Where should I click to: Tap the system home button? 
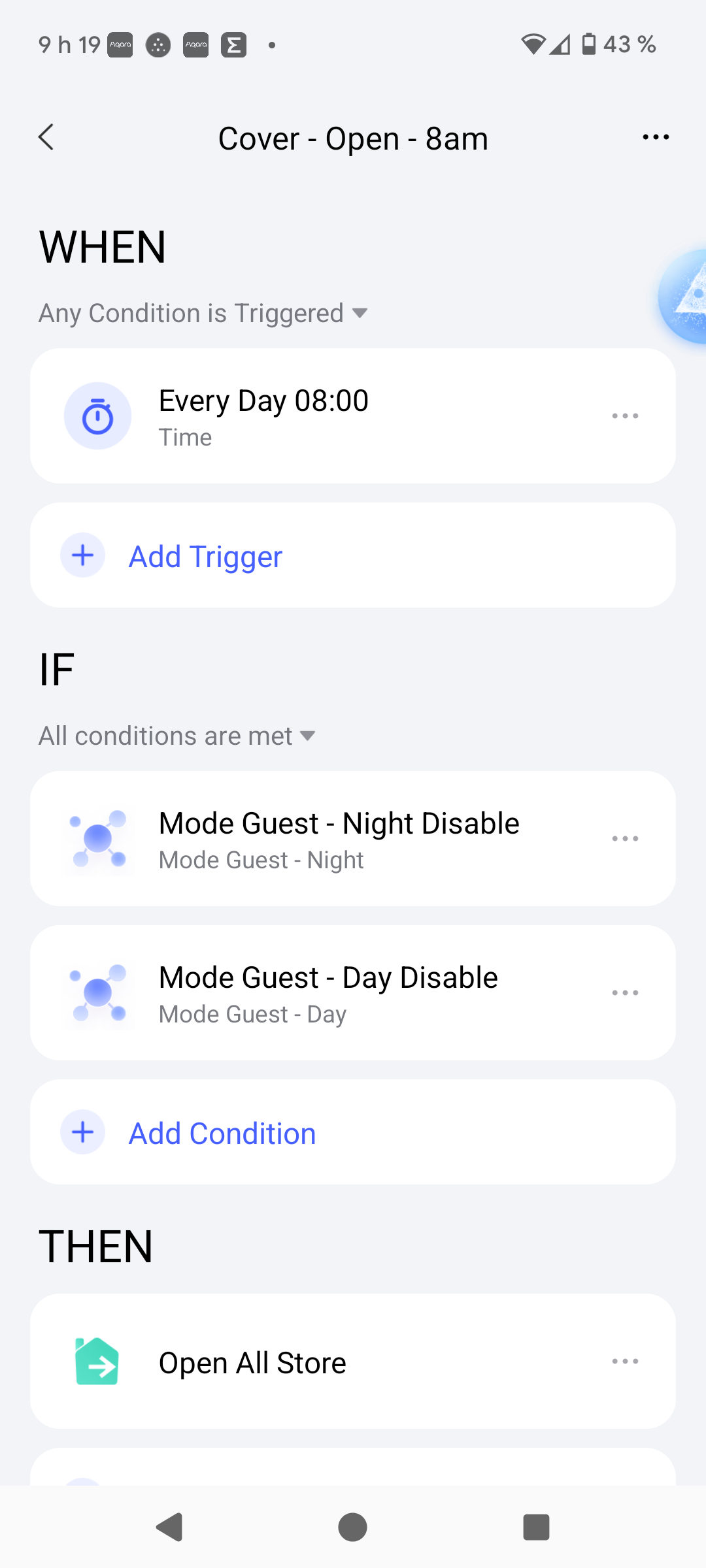[x=352, y=1527]
